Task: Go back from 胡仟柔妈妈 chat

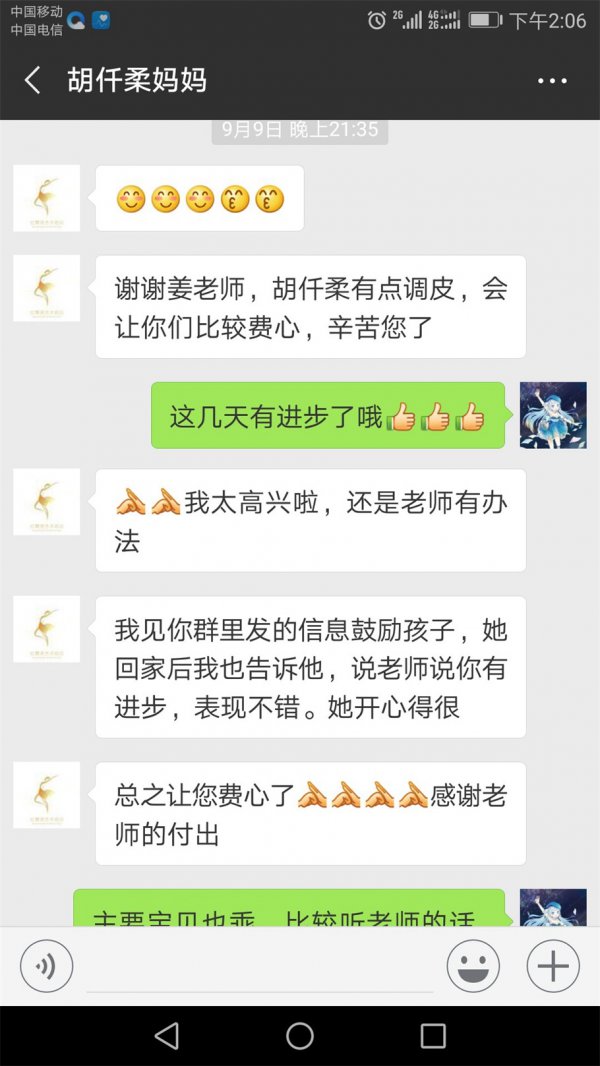Action: coord(33,81)
